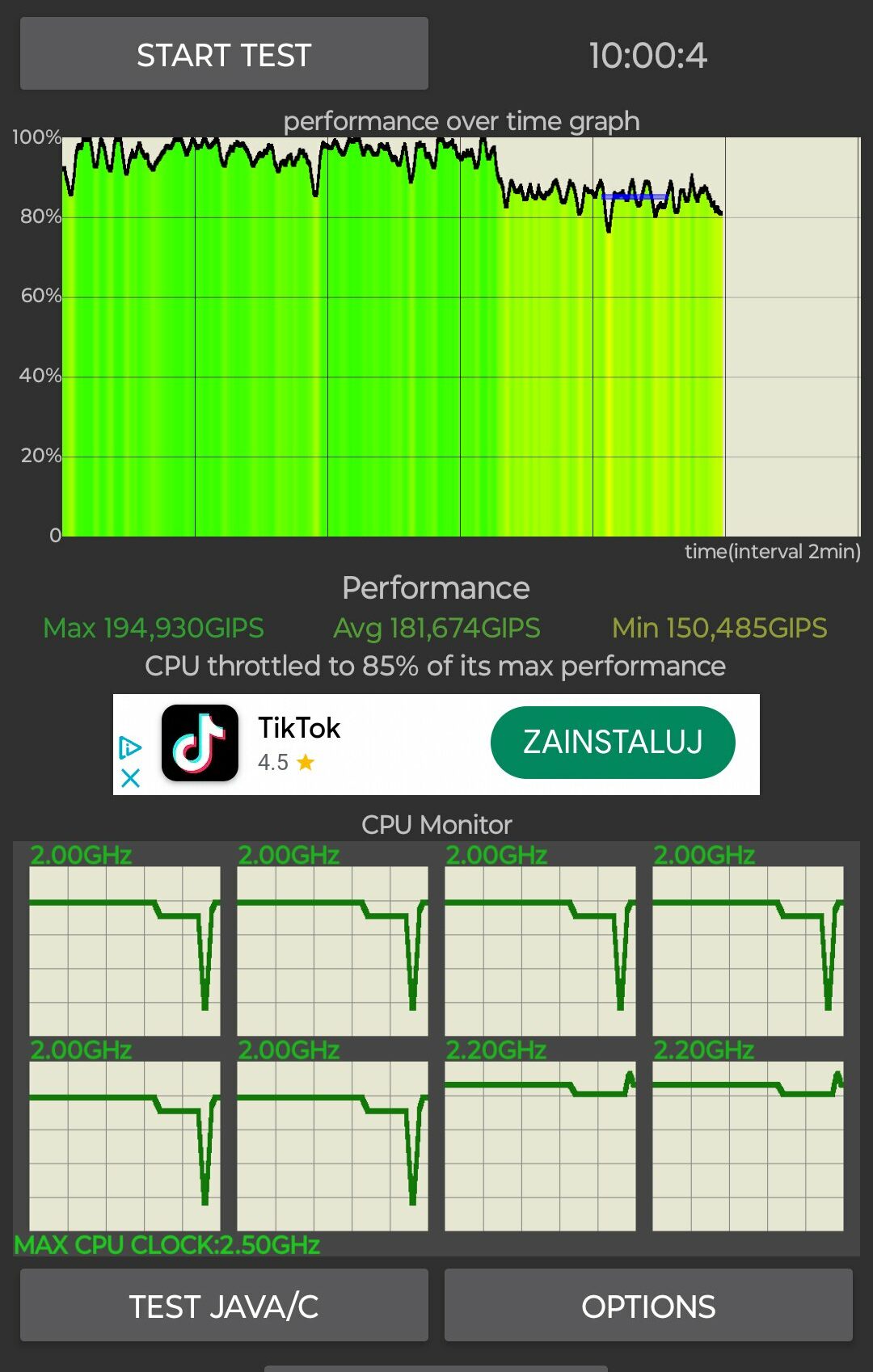Open the ad info icon
This screenshot has width=873, height=1372.
130,747
